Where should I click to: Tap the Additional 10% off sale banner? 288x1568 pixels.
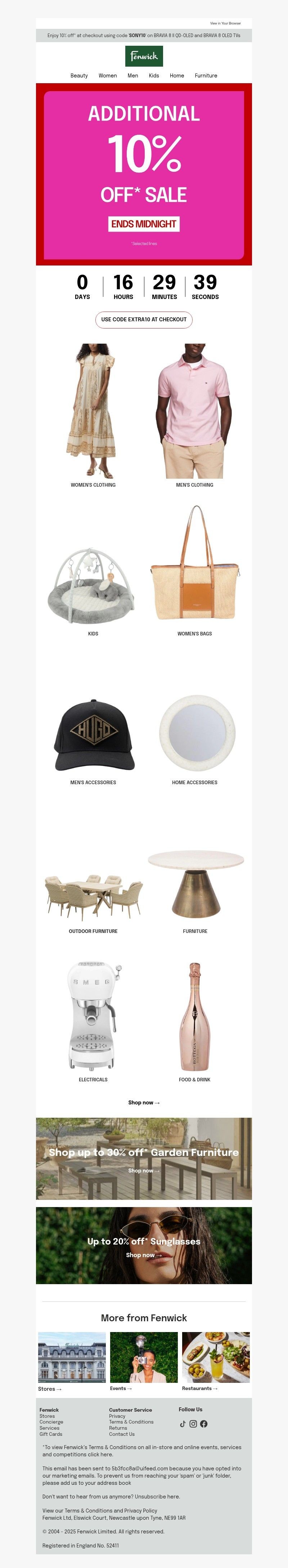(x=144, y=174)
